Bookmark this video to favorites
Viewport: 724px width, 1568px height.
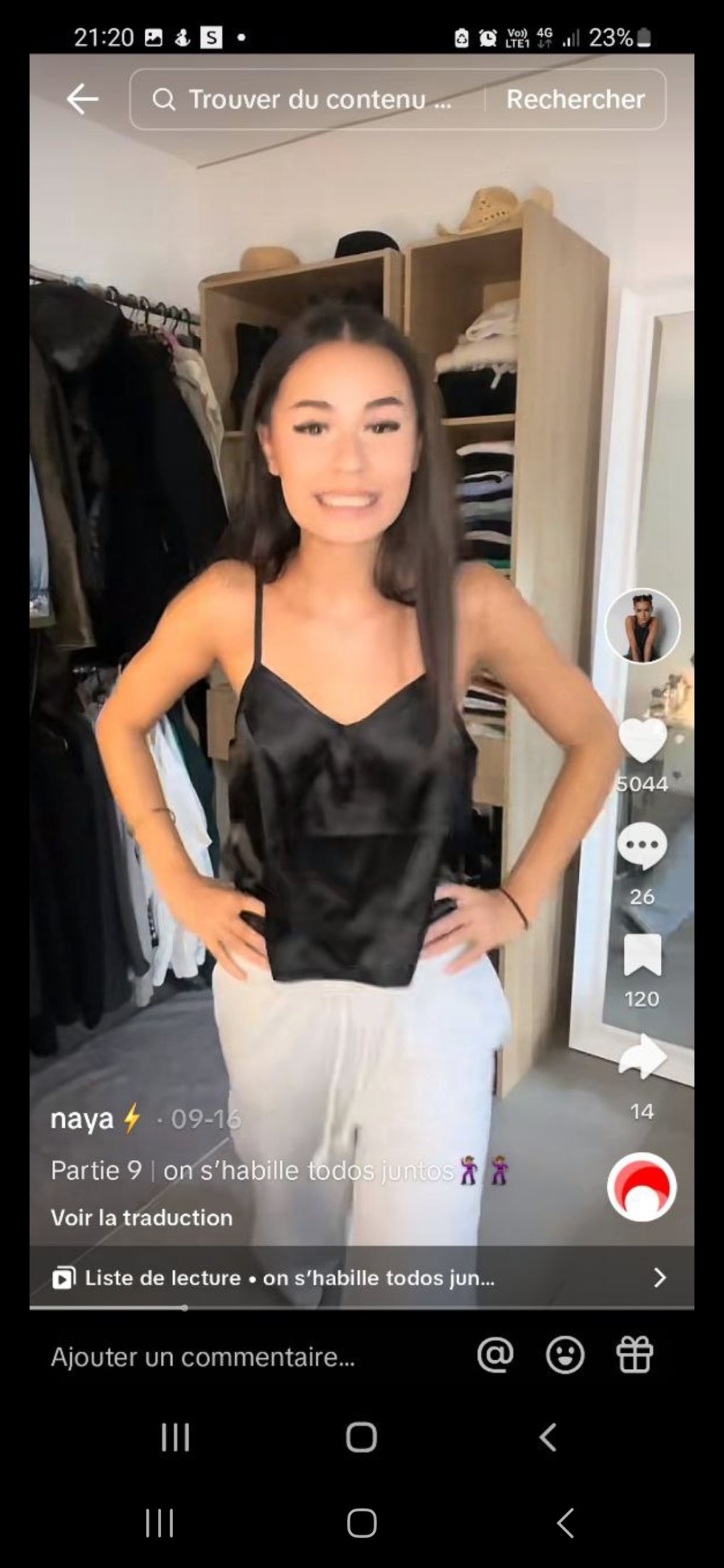[x=642, y=955]
